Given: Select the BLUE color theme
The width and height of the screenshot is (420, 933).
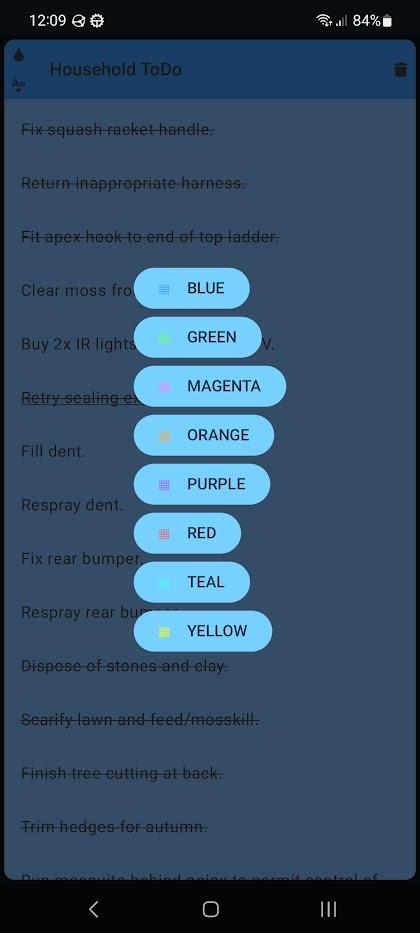Looking at the screenshot, I should pos(192,288).
